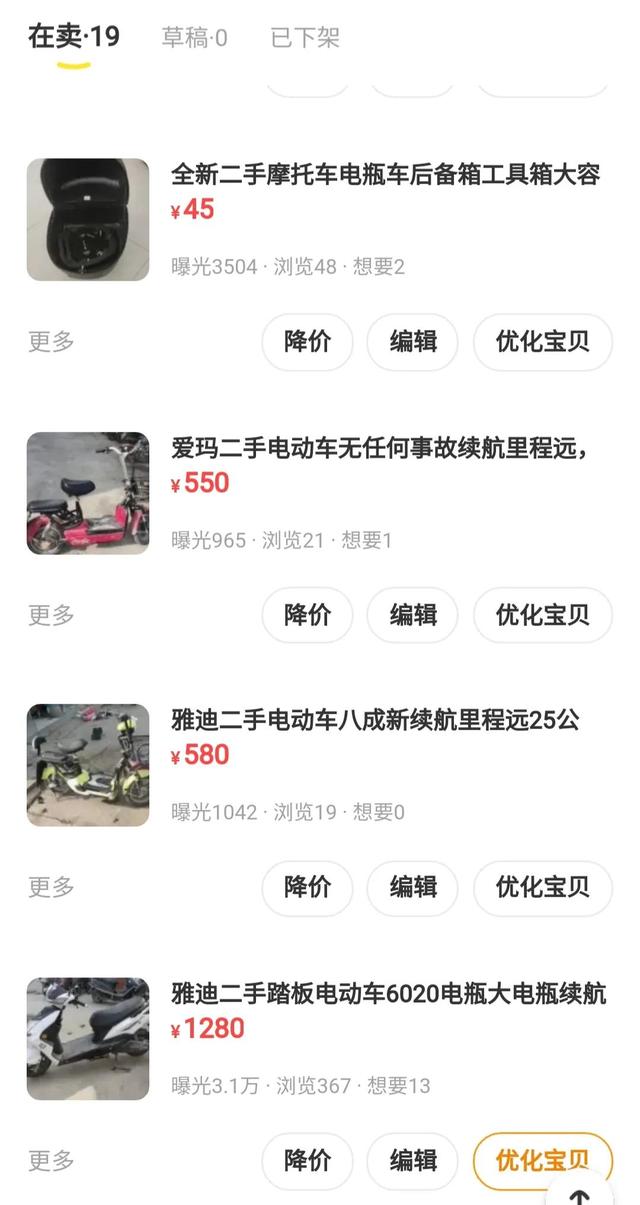Optimize the ¥550 爱玛电动车 listing
This screenshot has width=640, height=1205.
click(x=542, y=614)
